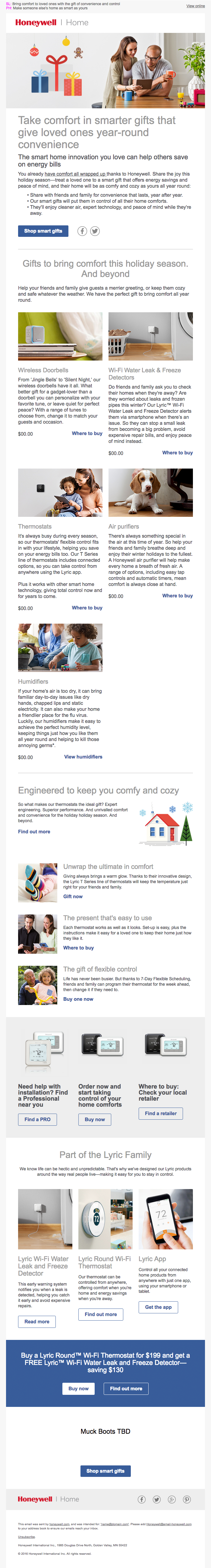Open Where to buy under Thermostats

tap(87, 607)
